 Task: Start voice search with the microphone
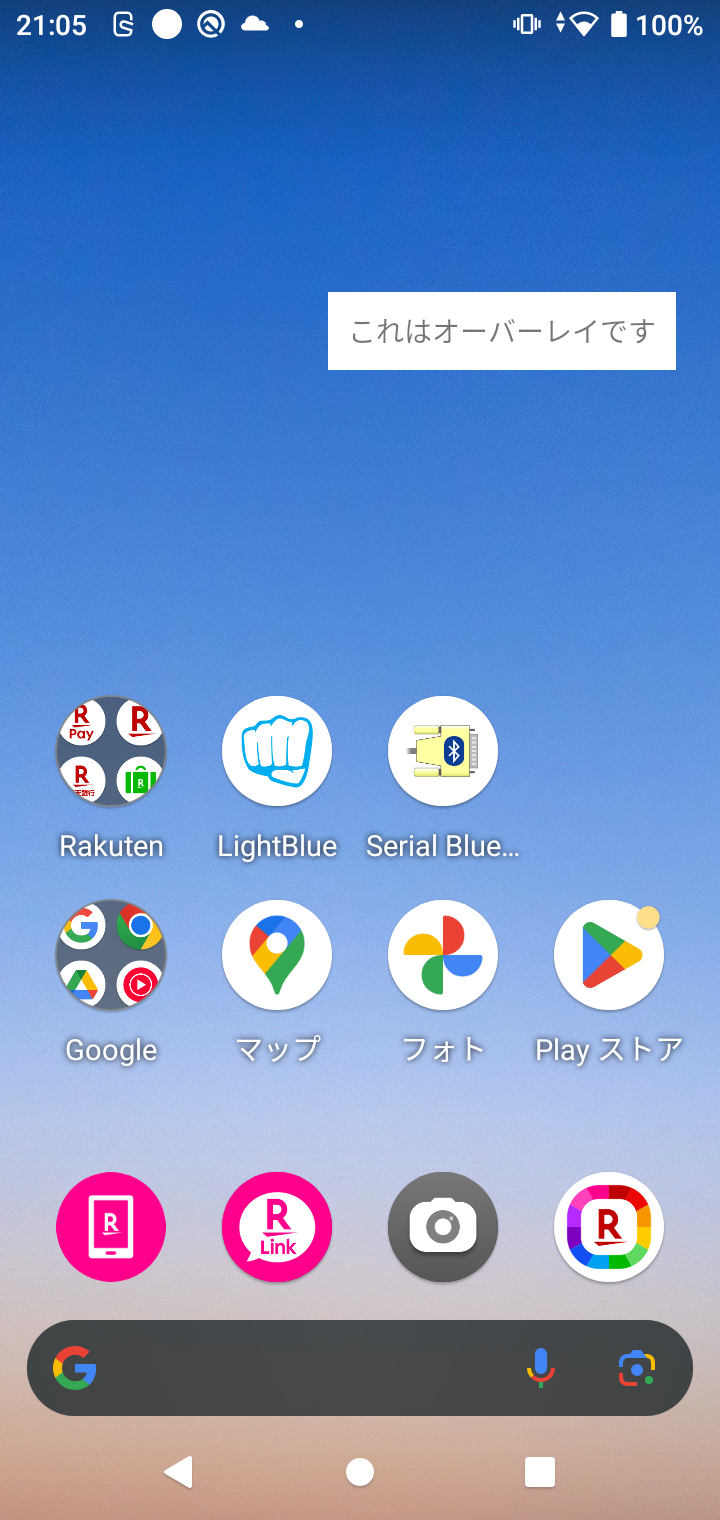pos(540,1368)
